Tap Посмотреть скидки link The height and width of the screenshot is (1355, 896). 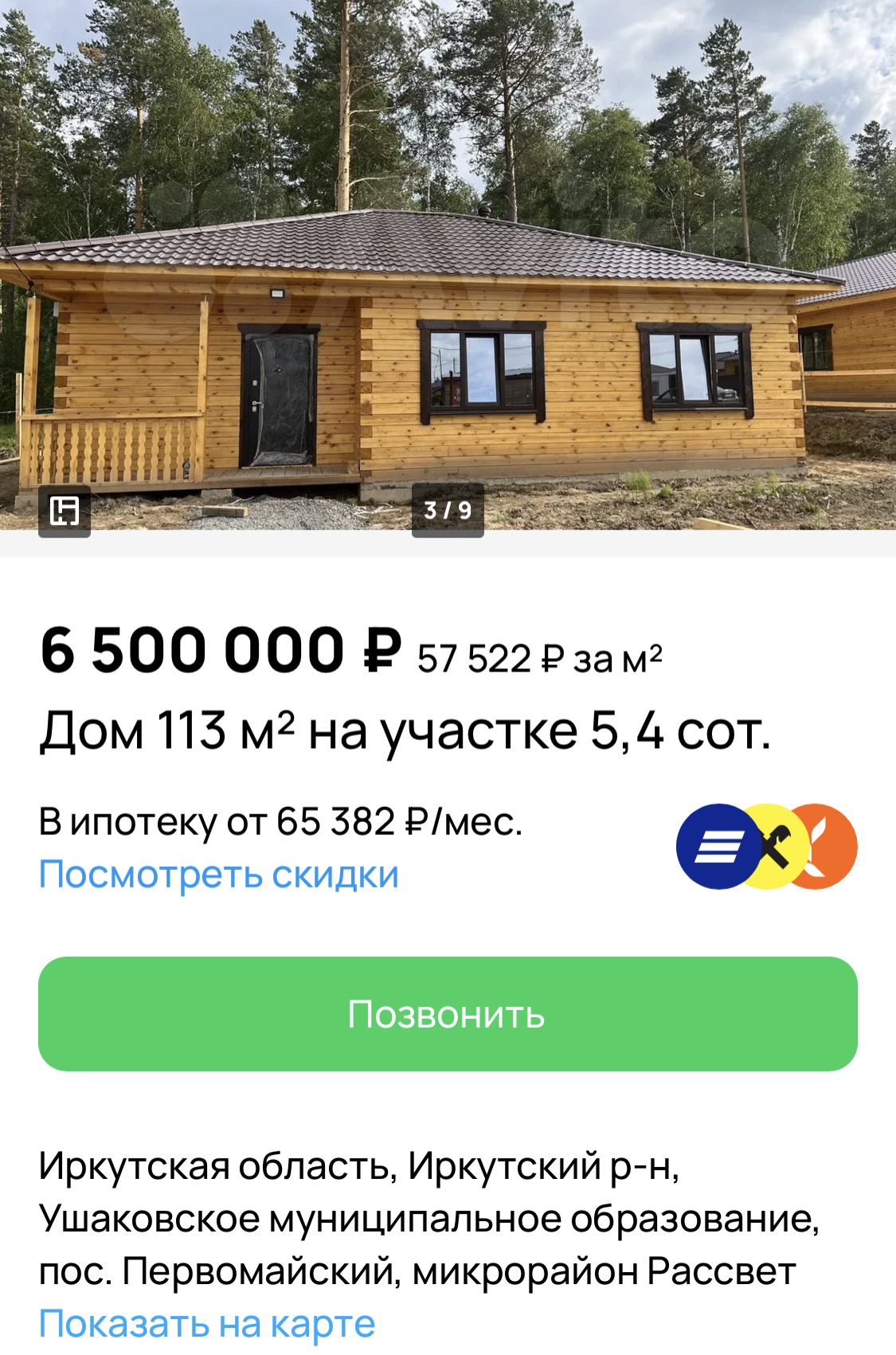coord(219,875)
